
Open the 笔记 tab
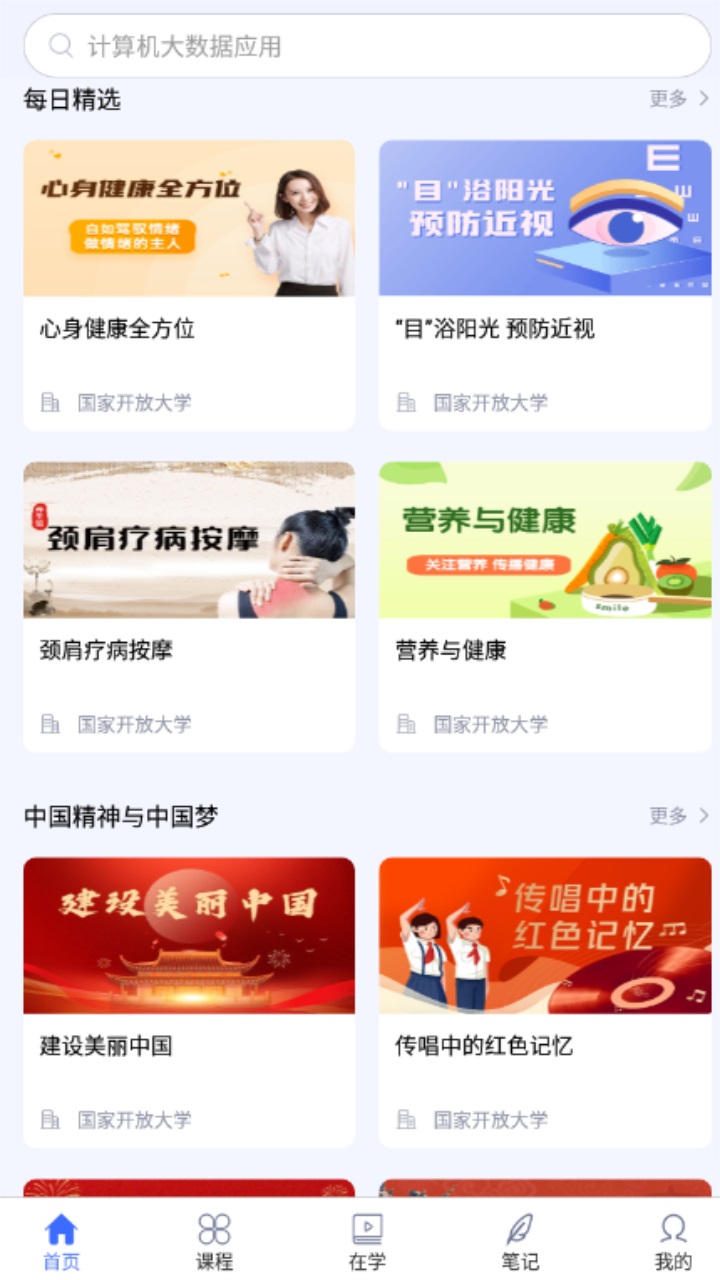[x=520, y=1242]
